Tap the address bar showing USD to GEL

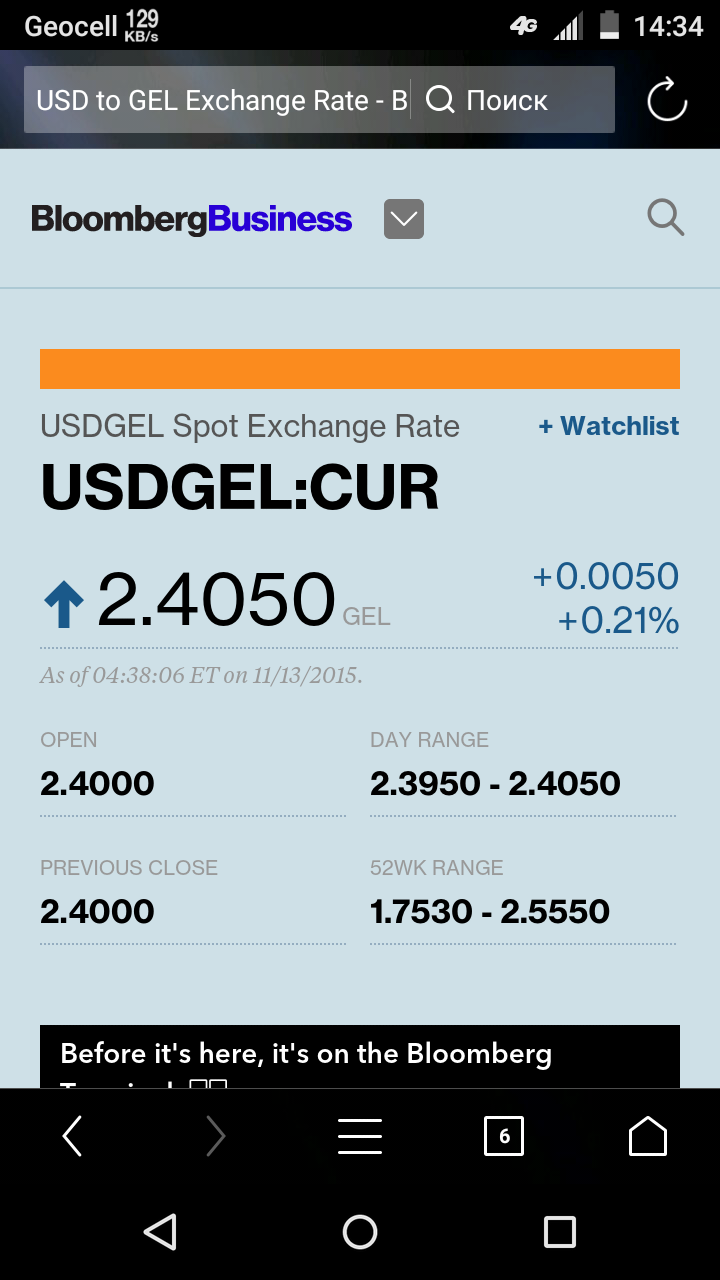coord(220,100)
